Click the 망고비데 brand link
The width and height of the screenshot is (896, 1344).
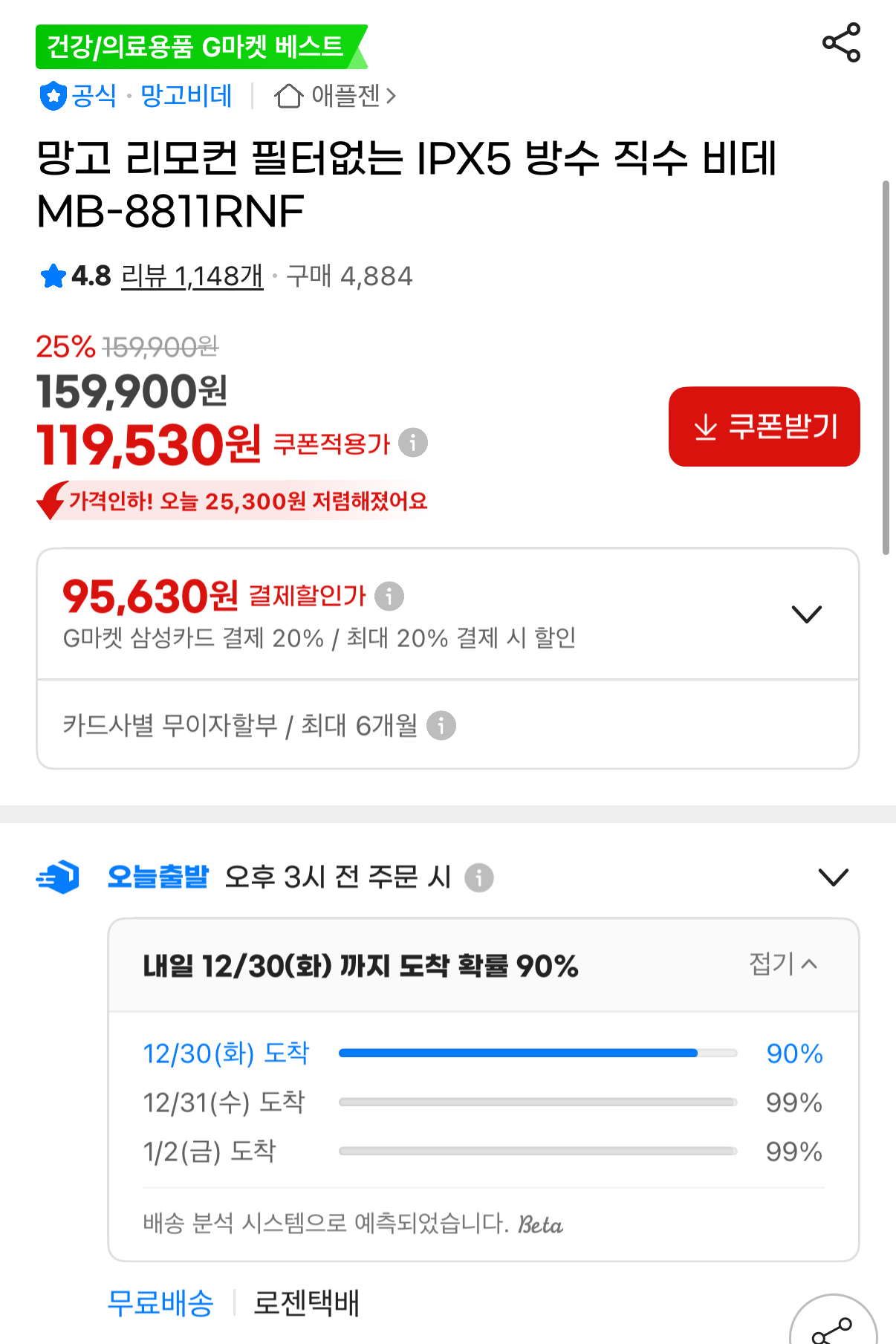(185, 95)
